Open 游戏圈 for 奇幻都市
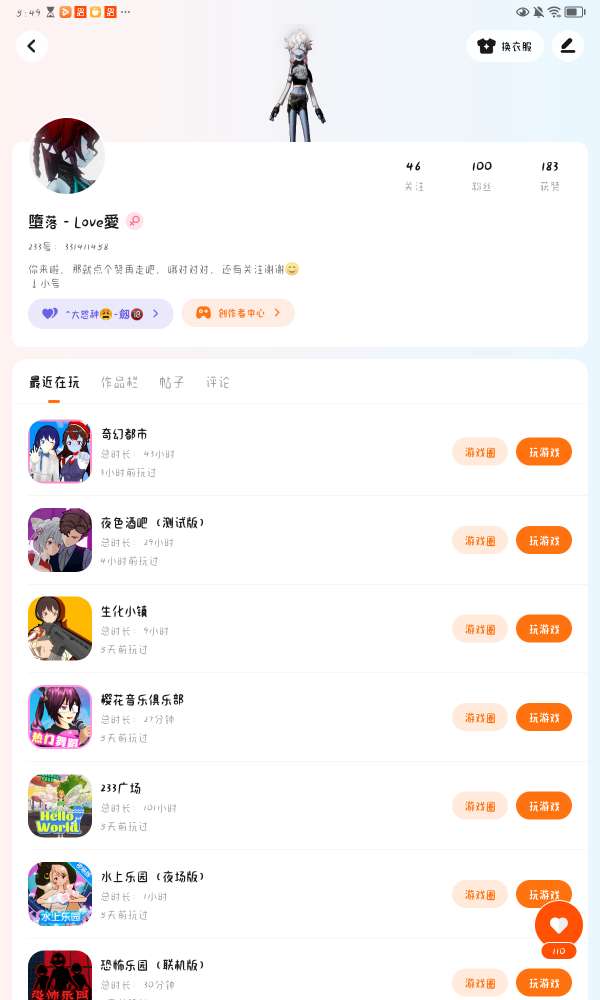Screen dimensions: 600x1000 click(479, 452)
